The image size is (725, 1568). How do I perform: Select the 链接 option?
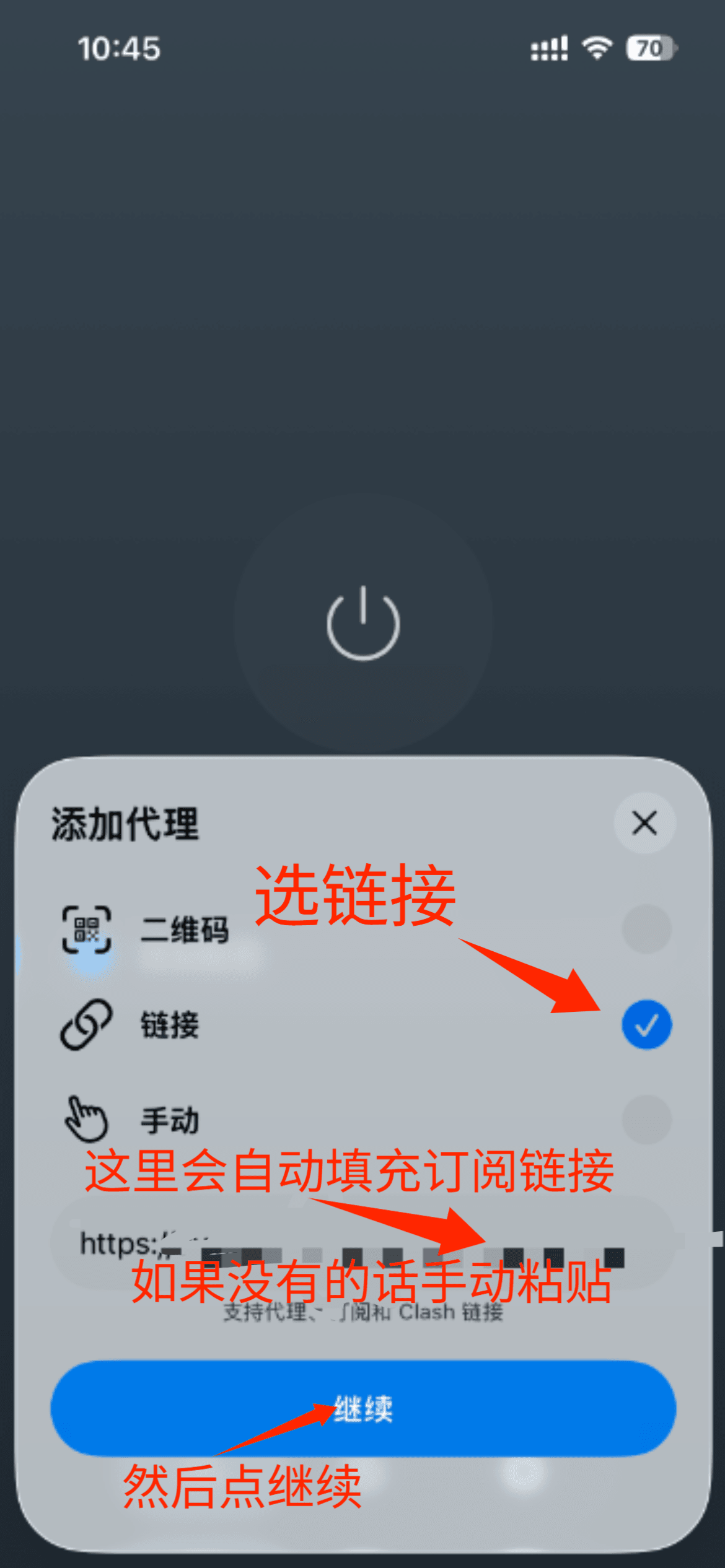(363, 1025)
